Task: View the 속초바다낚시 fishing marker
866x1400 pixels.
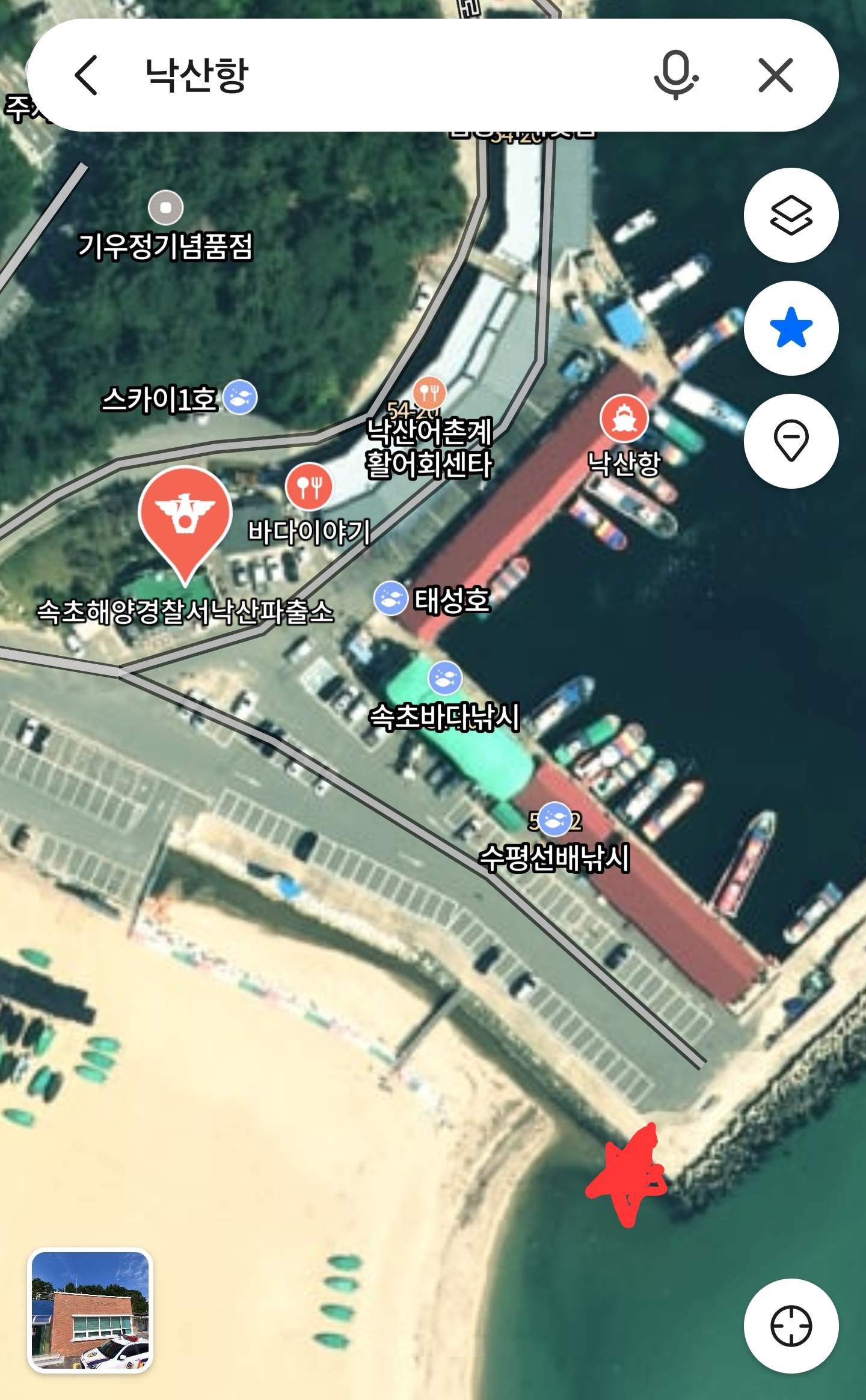Action: click(x=444, y=678)
